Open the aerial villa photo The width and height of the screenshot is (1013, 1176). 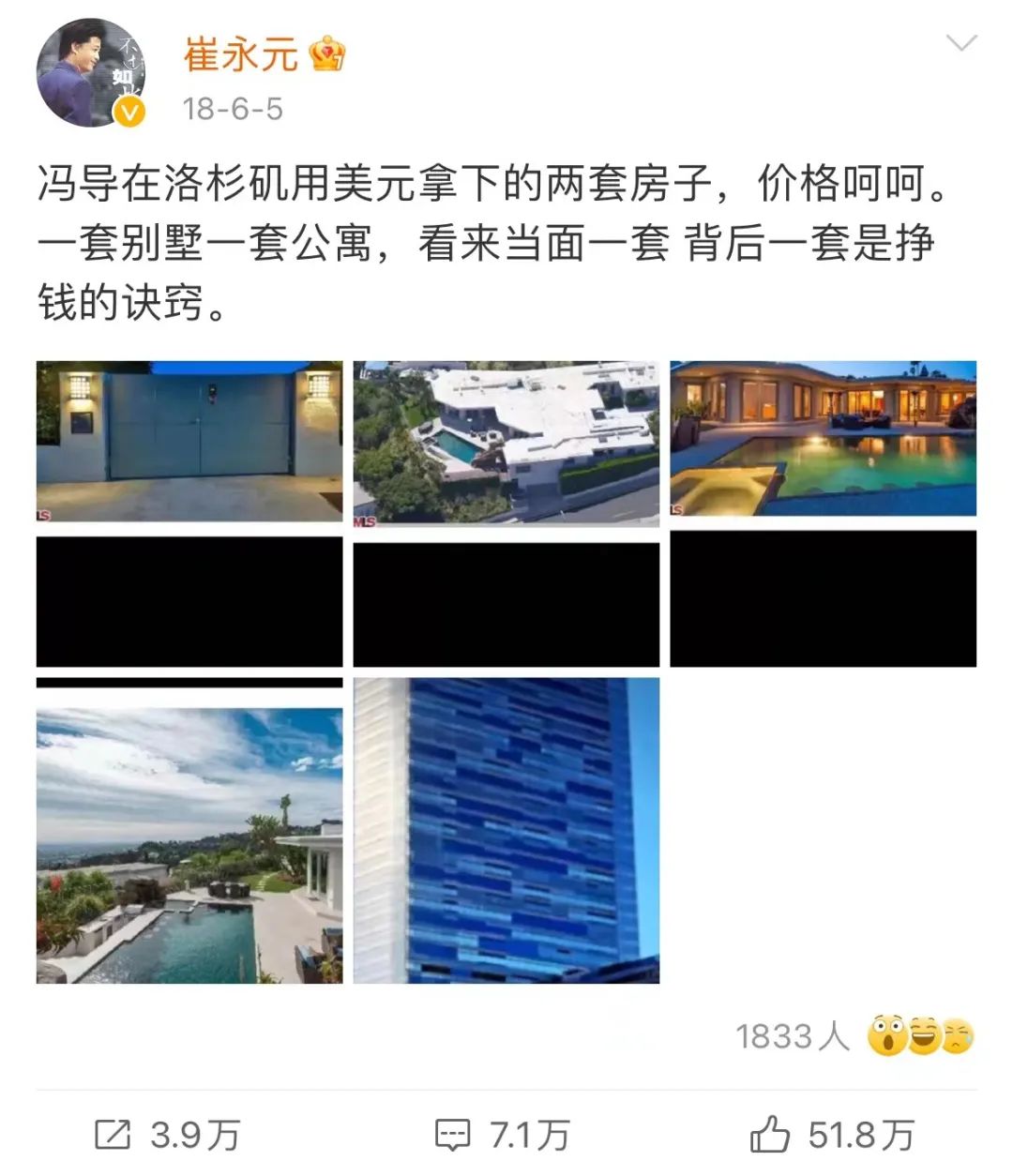[x=506, y=443]
